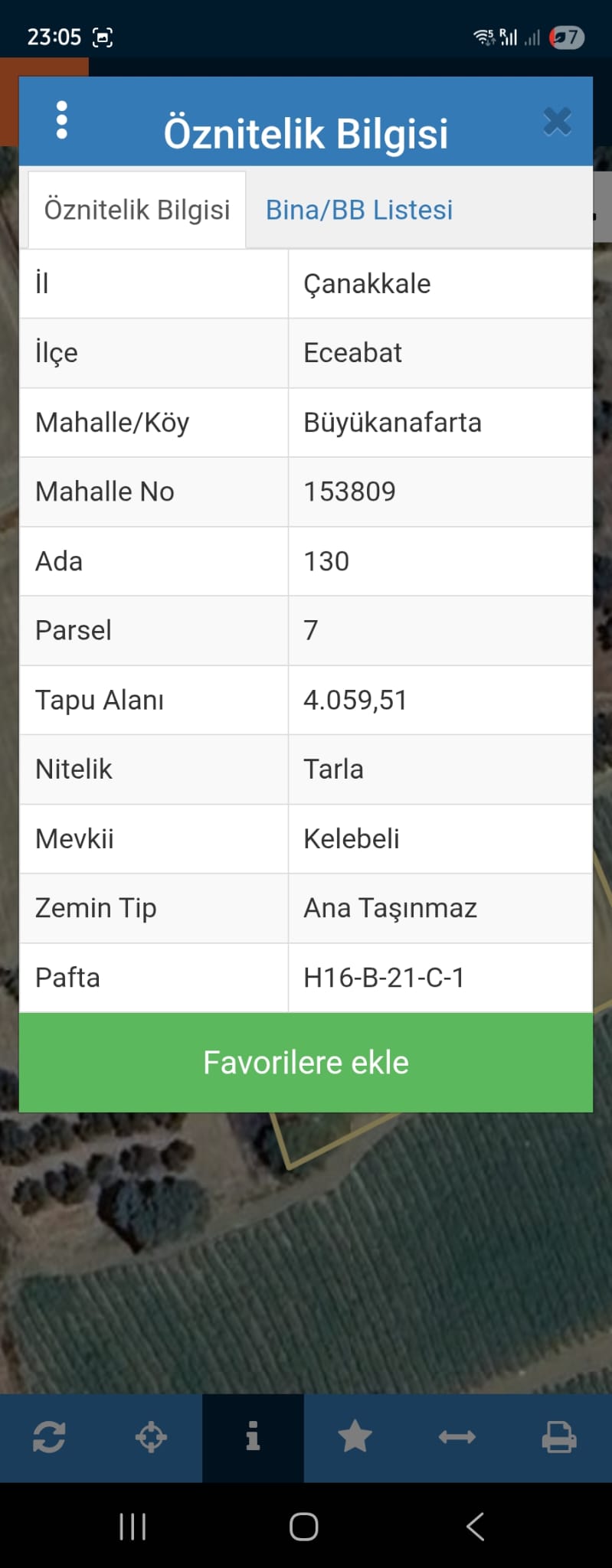Viewport: 612px width, 1568px height.
Task: Tap the info toolbar icon
Action: click(x=253, y=1437)
